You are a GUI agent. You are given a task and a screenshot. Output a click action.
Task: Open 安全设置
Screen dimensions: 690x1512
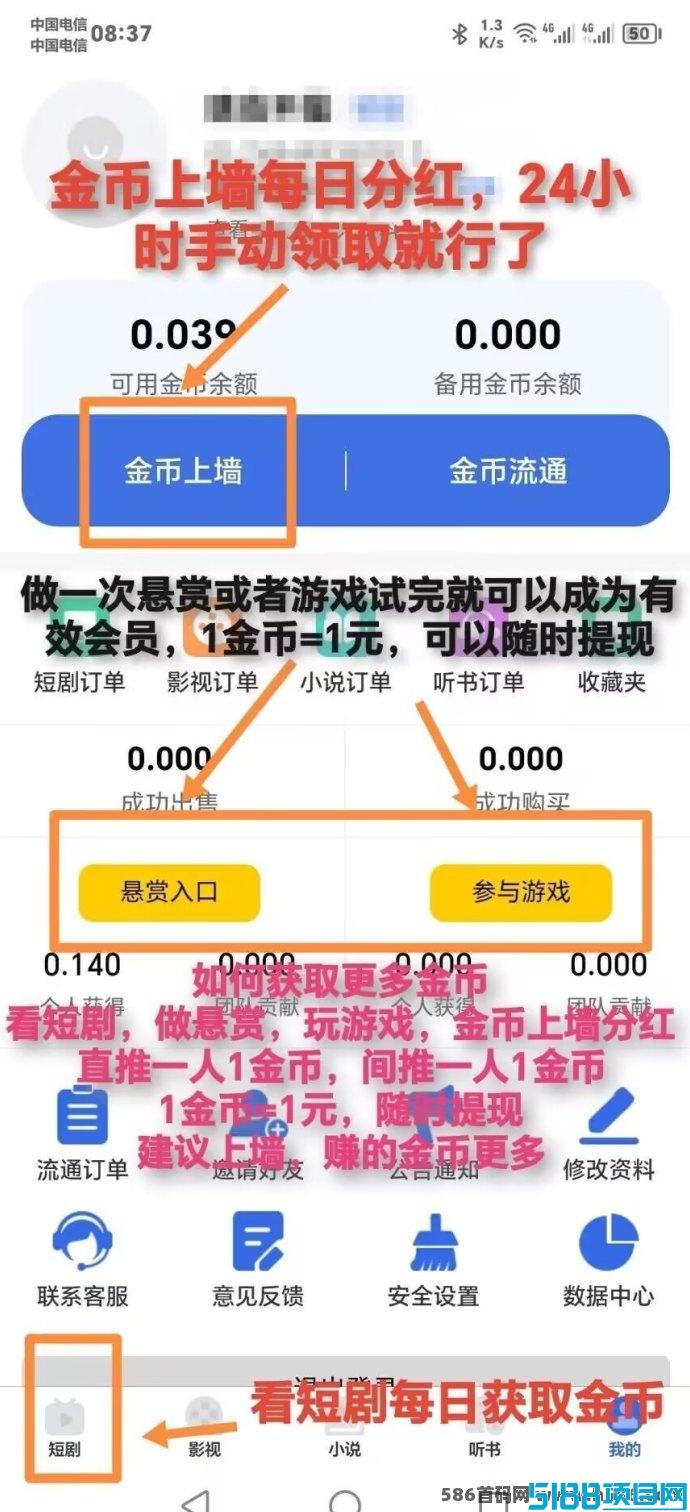click(x=433, y=1260)
